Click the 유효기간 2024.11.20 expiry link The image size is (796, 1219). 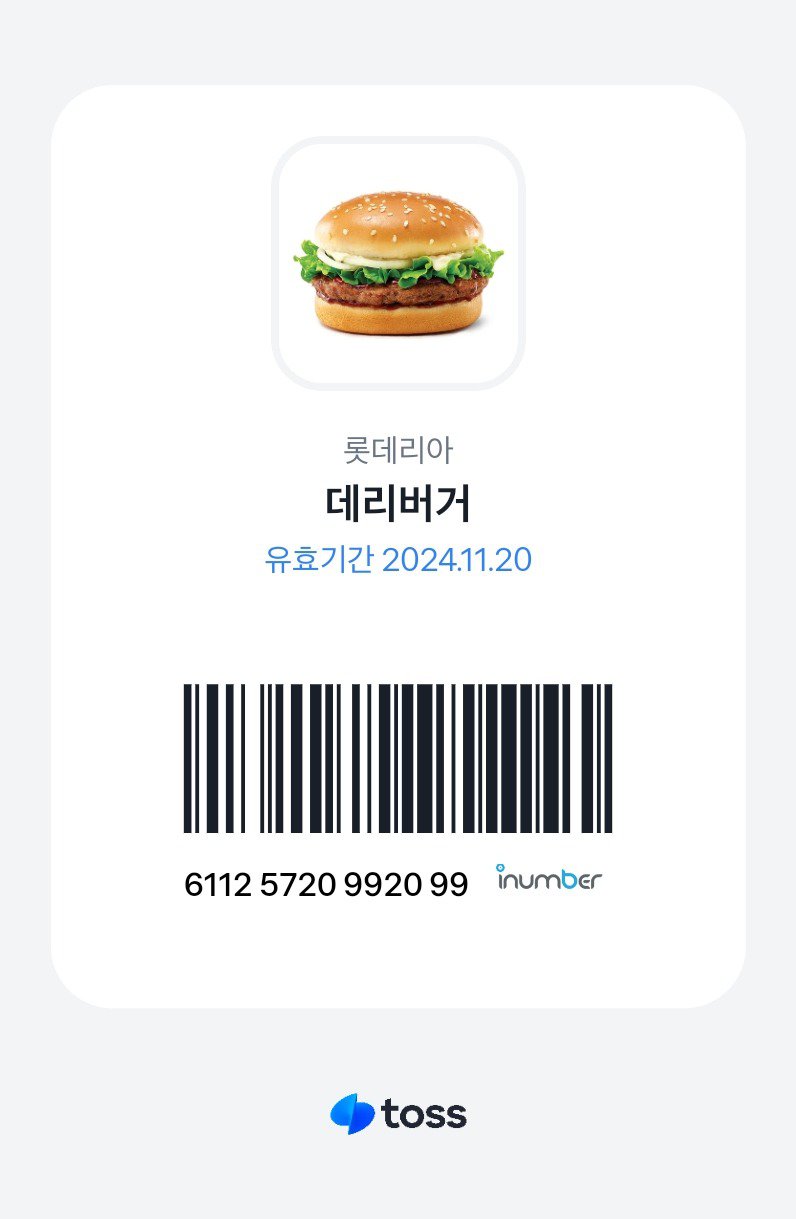pyautogui.click(x=398, y=561)
